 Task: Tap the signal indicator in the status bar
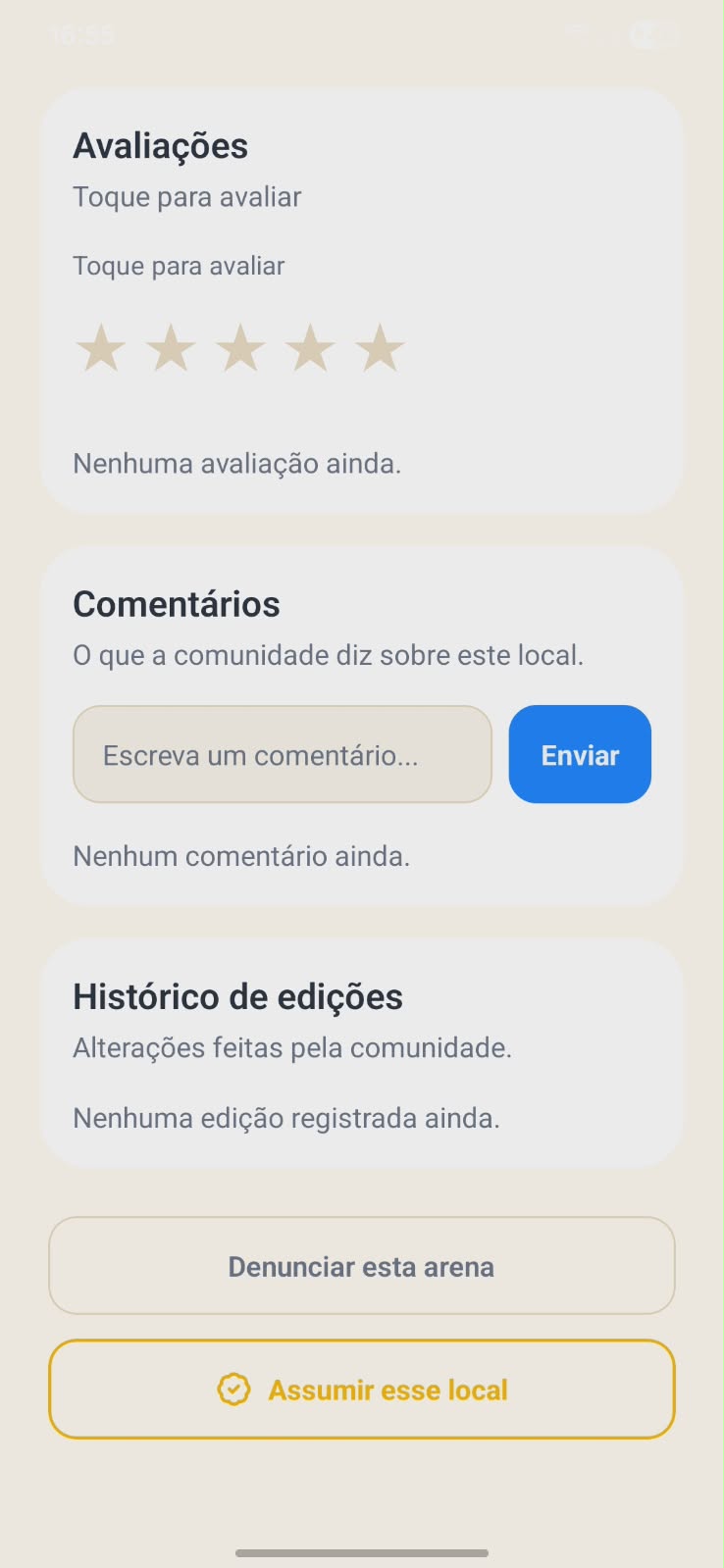(x=577, y=34)
